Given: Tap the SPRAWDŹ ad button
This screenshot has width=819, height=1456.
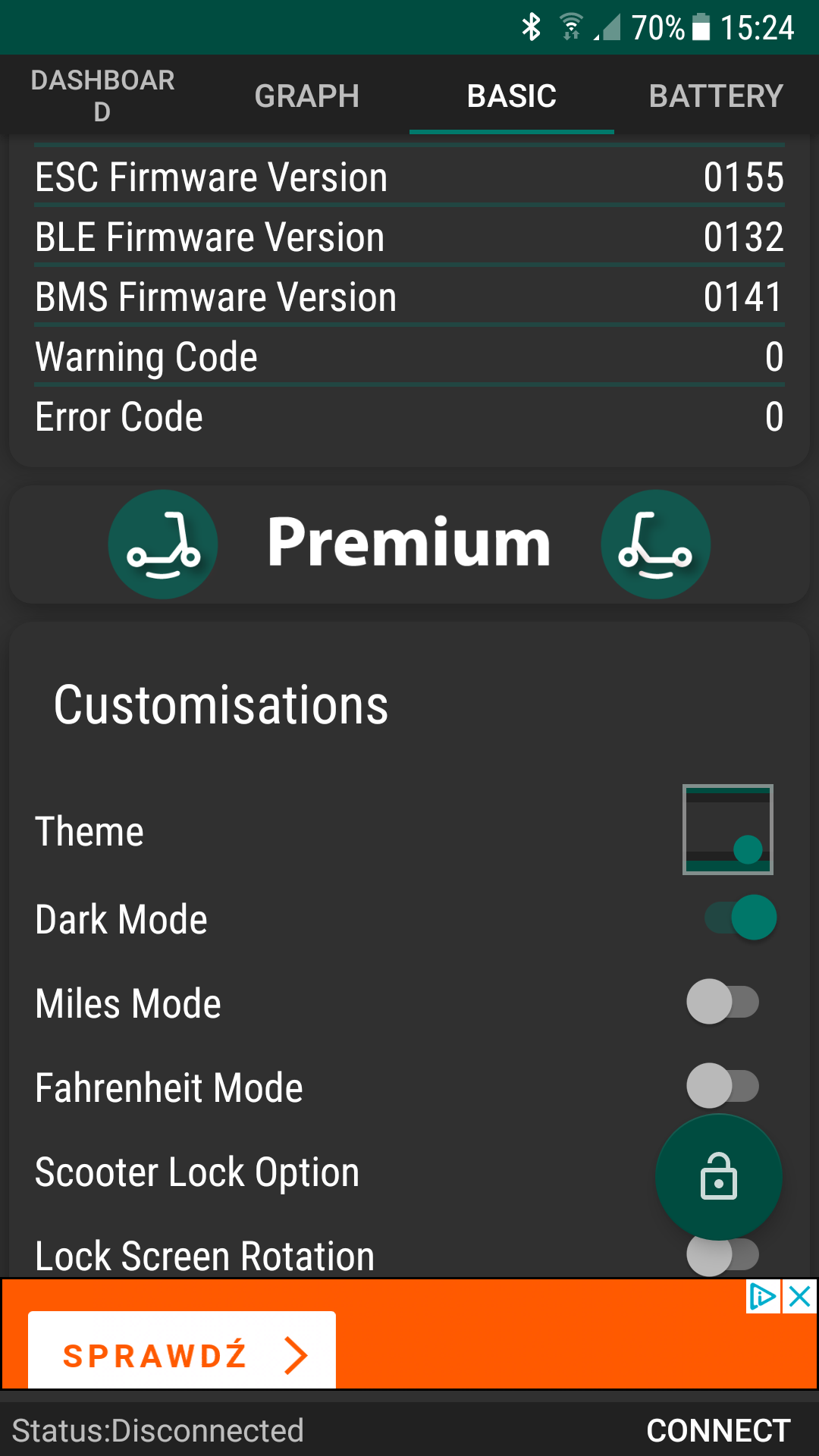Looking at the screenshot, I should point(182,1354).
